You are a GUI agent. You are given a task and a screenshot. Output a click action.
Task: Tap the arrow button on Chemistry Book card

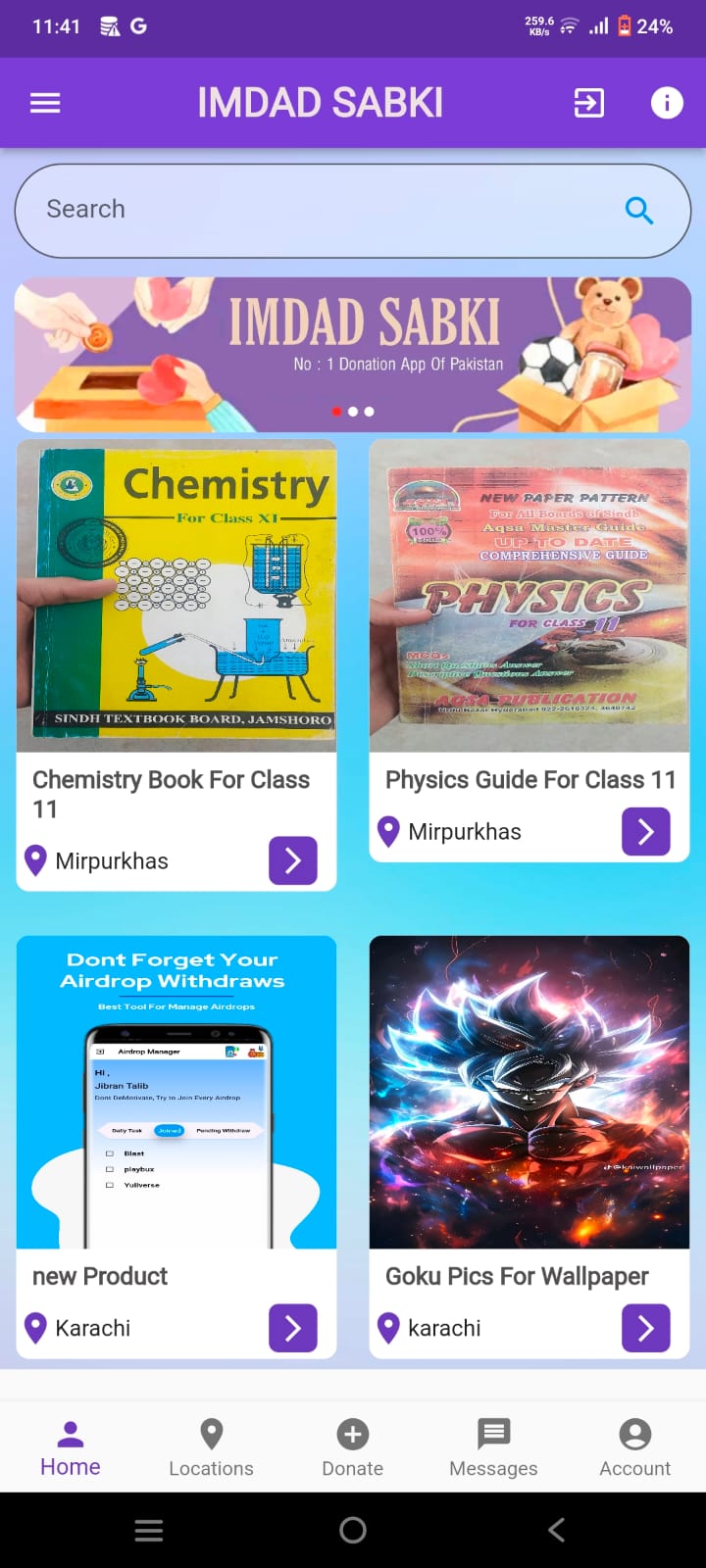(x=292, y=860)
